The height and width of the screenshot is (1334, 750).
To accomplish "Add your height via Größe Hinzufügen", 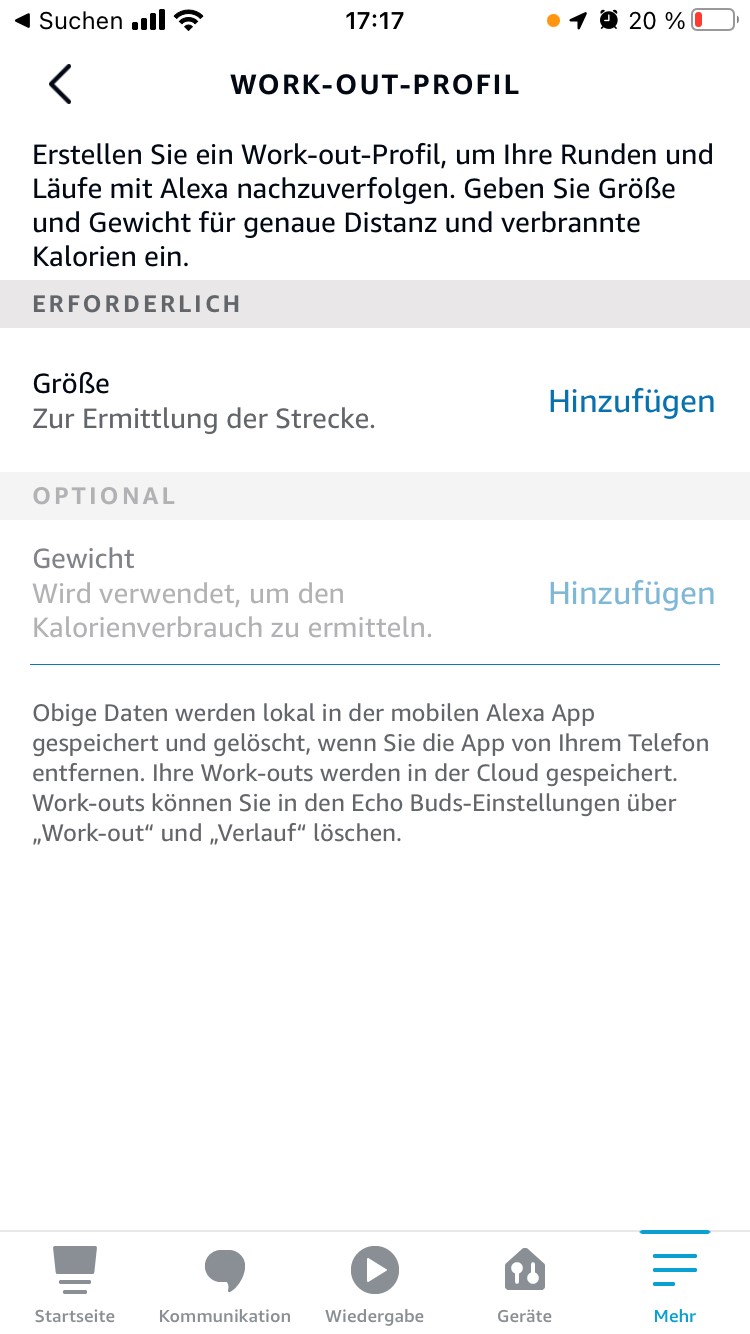I will click(x=631, y=401).
